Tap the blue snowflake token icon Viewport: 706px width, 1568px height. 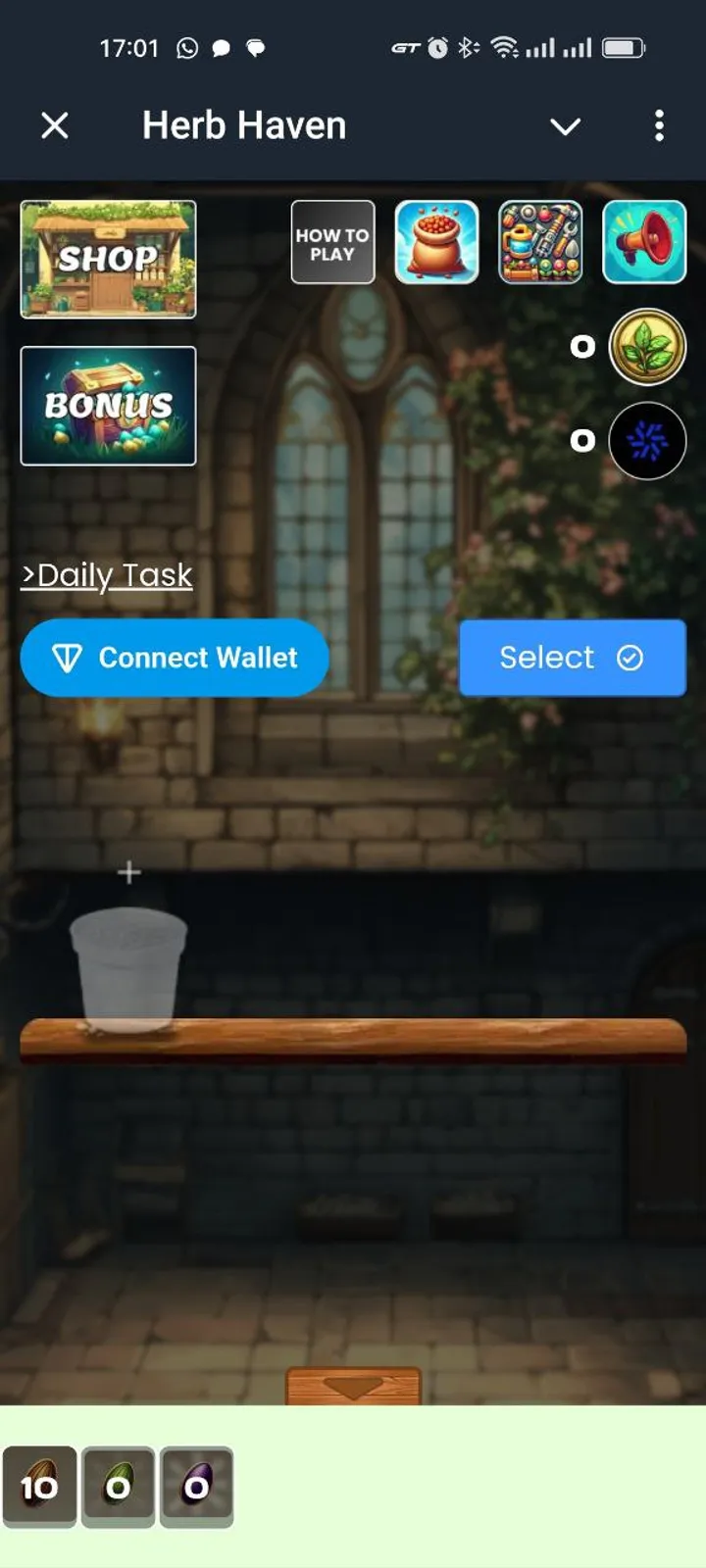click(647, 441)
